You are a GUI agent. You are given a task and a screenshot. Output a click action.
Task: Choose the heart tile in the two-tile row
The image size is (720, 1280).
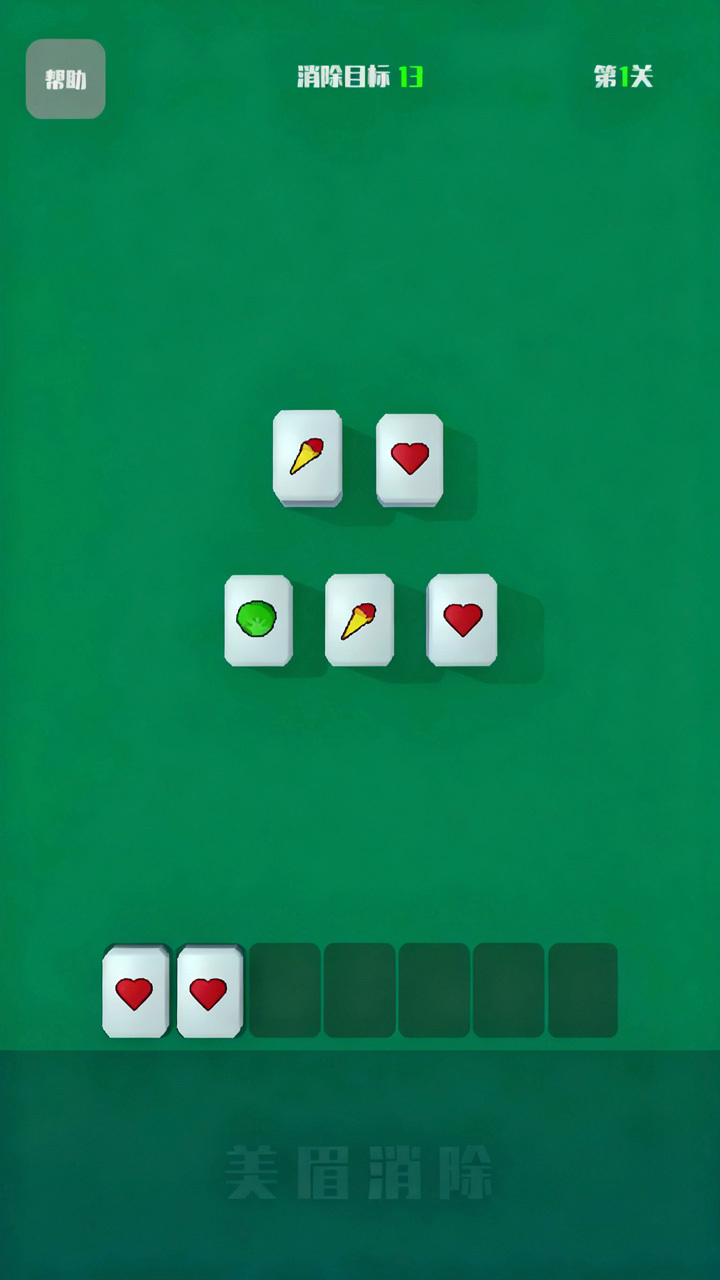409,458
